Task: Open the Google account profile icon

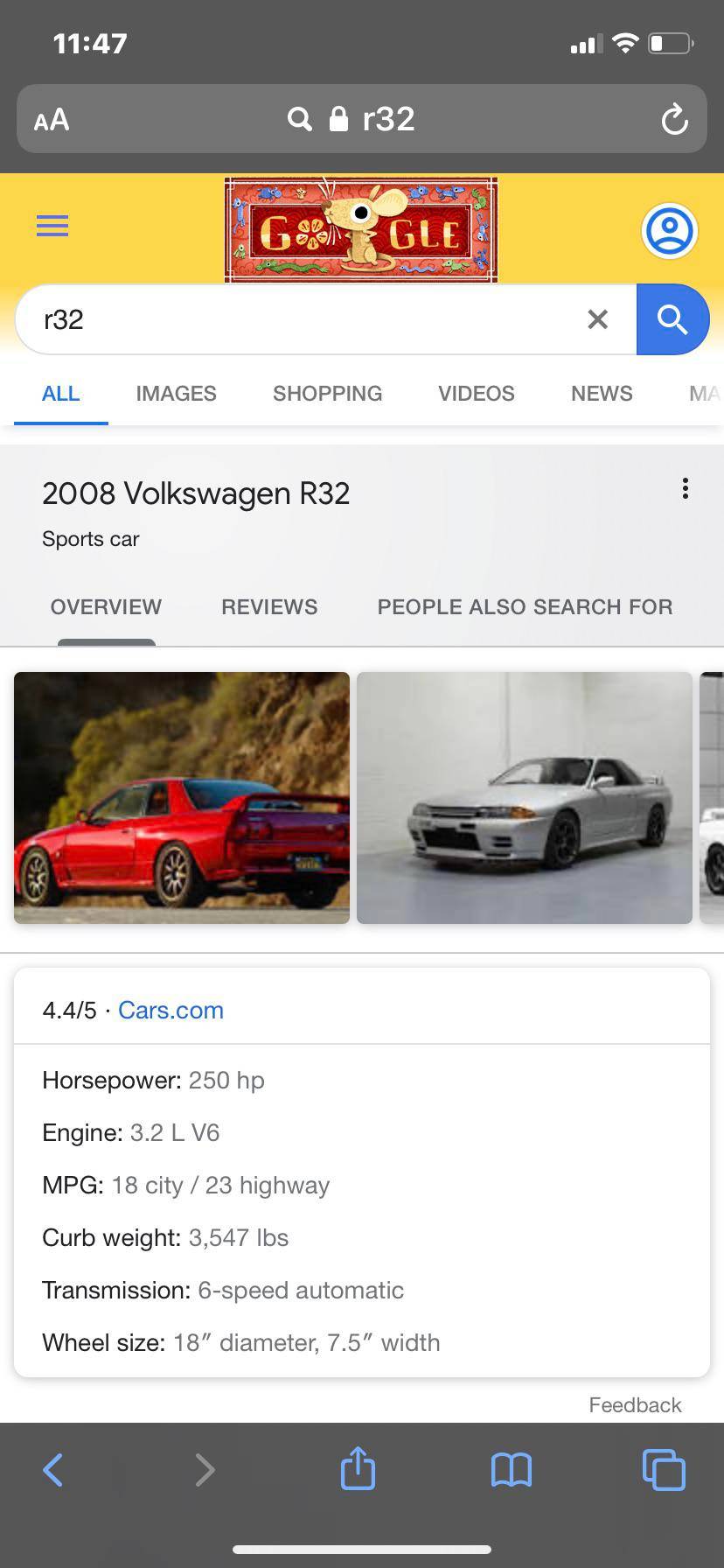Action: tap(669, 231)
